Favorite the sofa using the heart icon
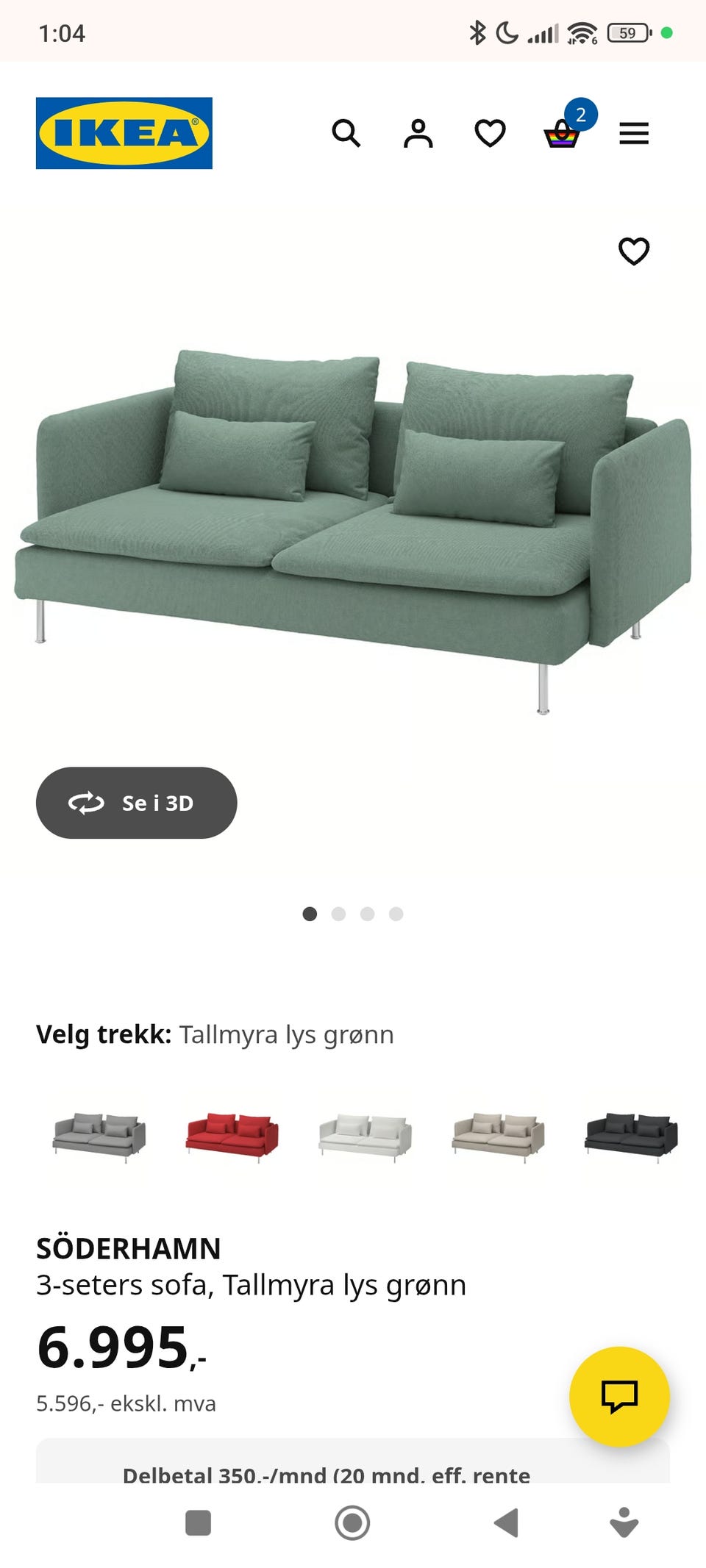Screen dimensions: 706x1568 coord(633,251)
